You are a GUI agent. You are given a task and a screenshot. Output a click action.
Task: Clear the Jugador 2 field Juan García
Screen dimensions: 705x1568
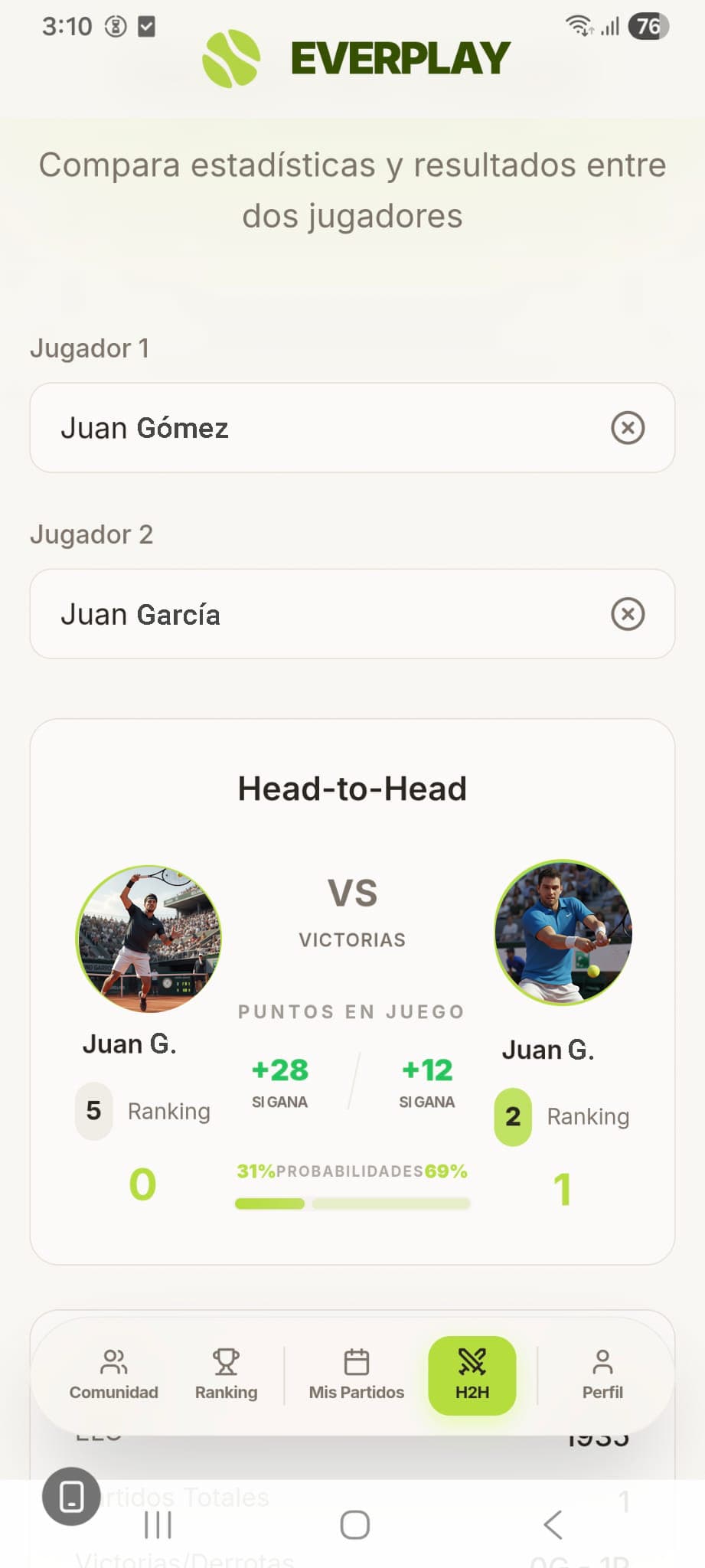[x=628, y=614]
